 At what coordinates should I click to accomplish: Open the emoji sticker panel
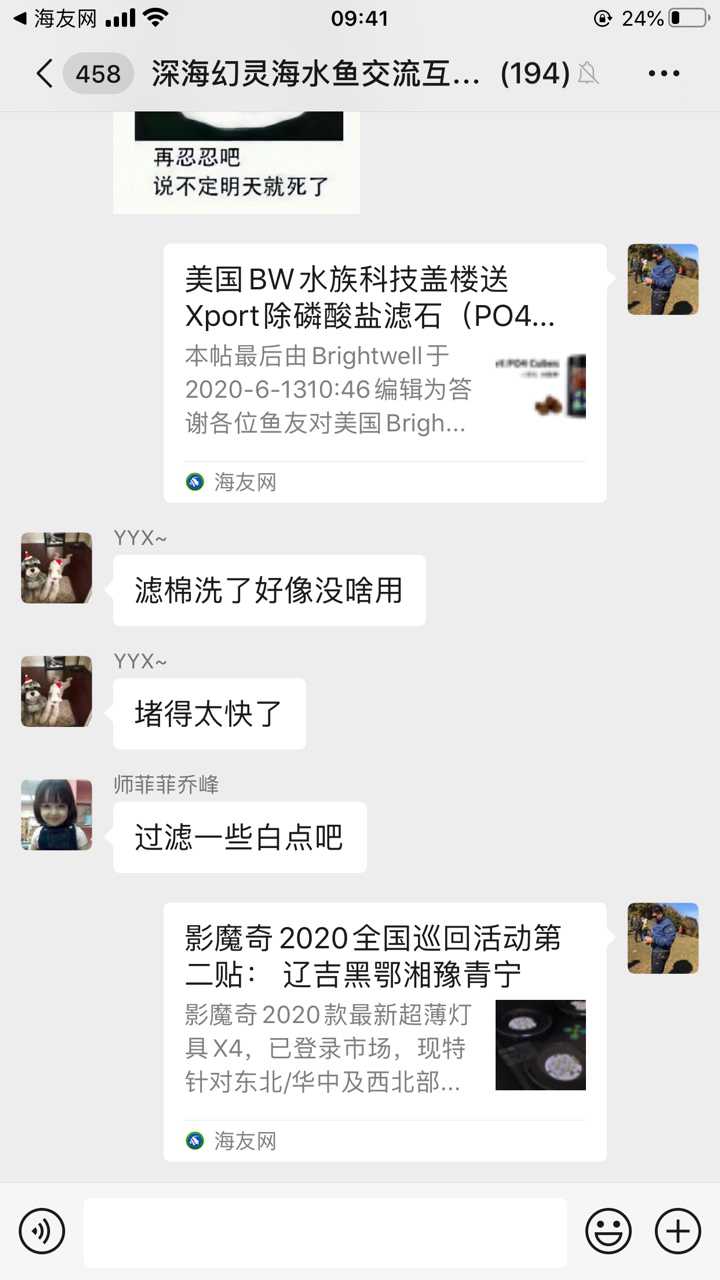[608, 1231]
